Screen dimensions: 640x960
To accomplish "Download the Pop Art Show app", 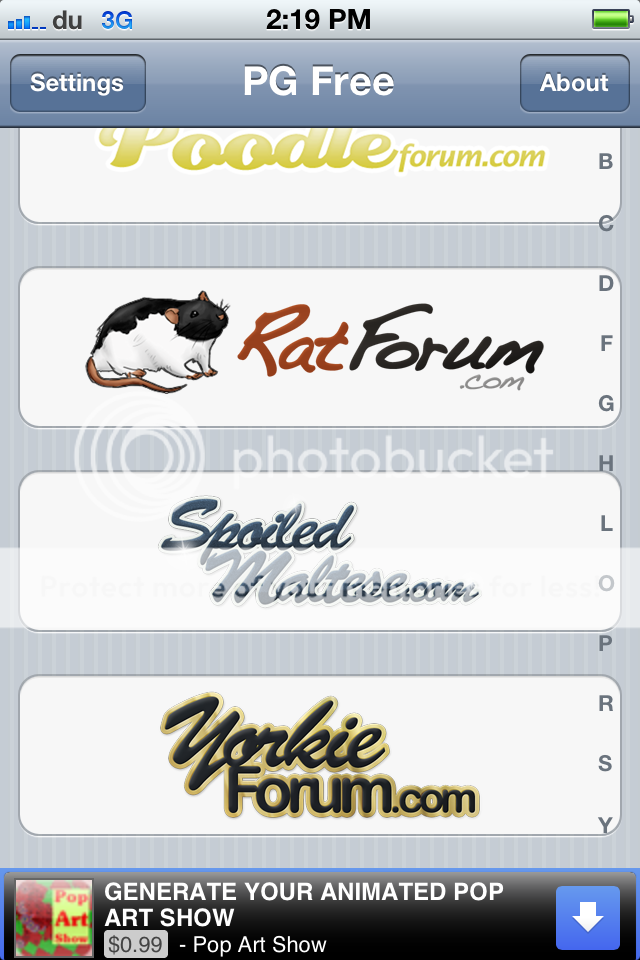I will coord(587,917).
